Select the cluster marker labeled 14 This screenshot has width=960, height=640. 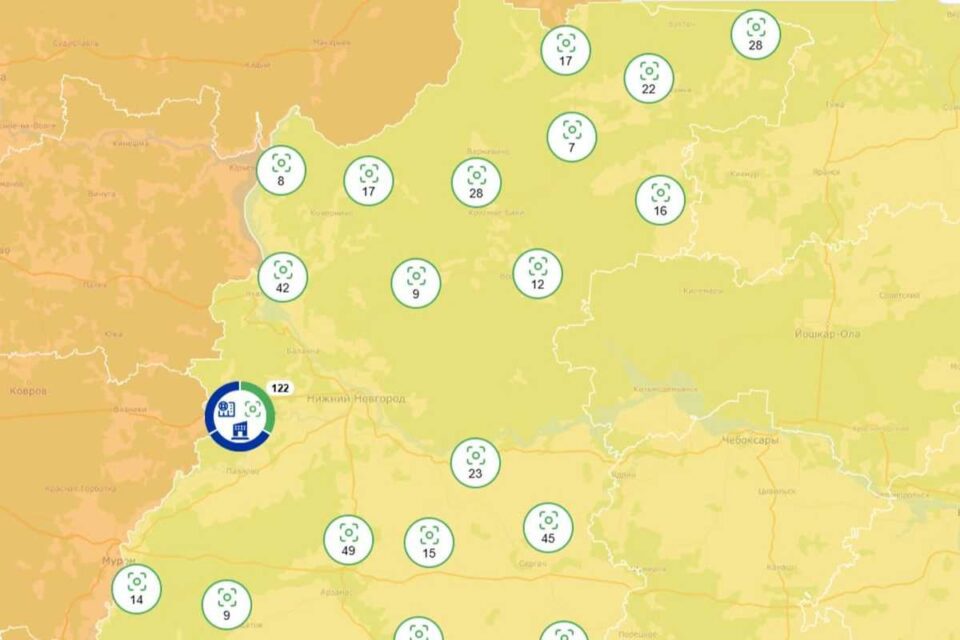137,589
